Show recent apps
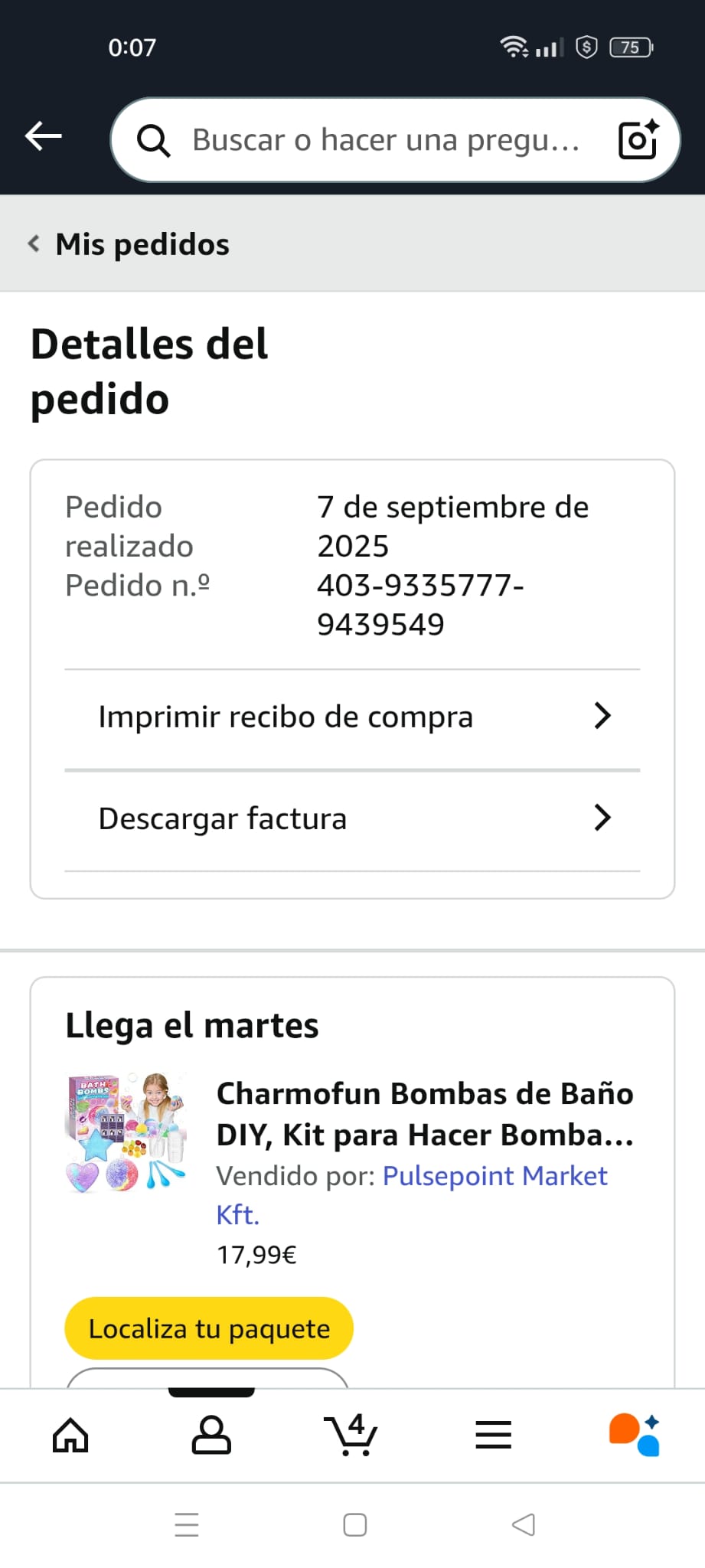Viewport: 705px width, 1568px height. (x=187, y=1524)
